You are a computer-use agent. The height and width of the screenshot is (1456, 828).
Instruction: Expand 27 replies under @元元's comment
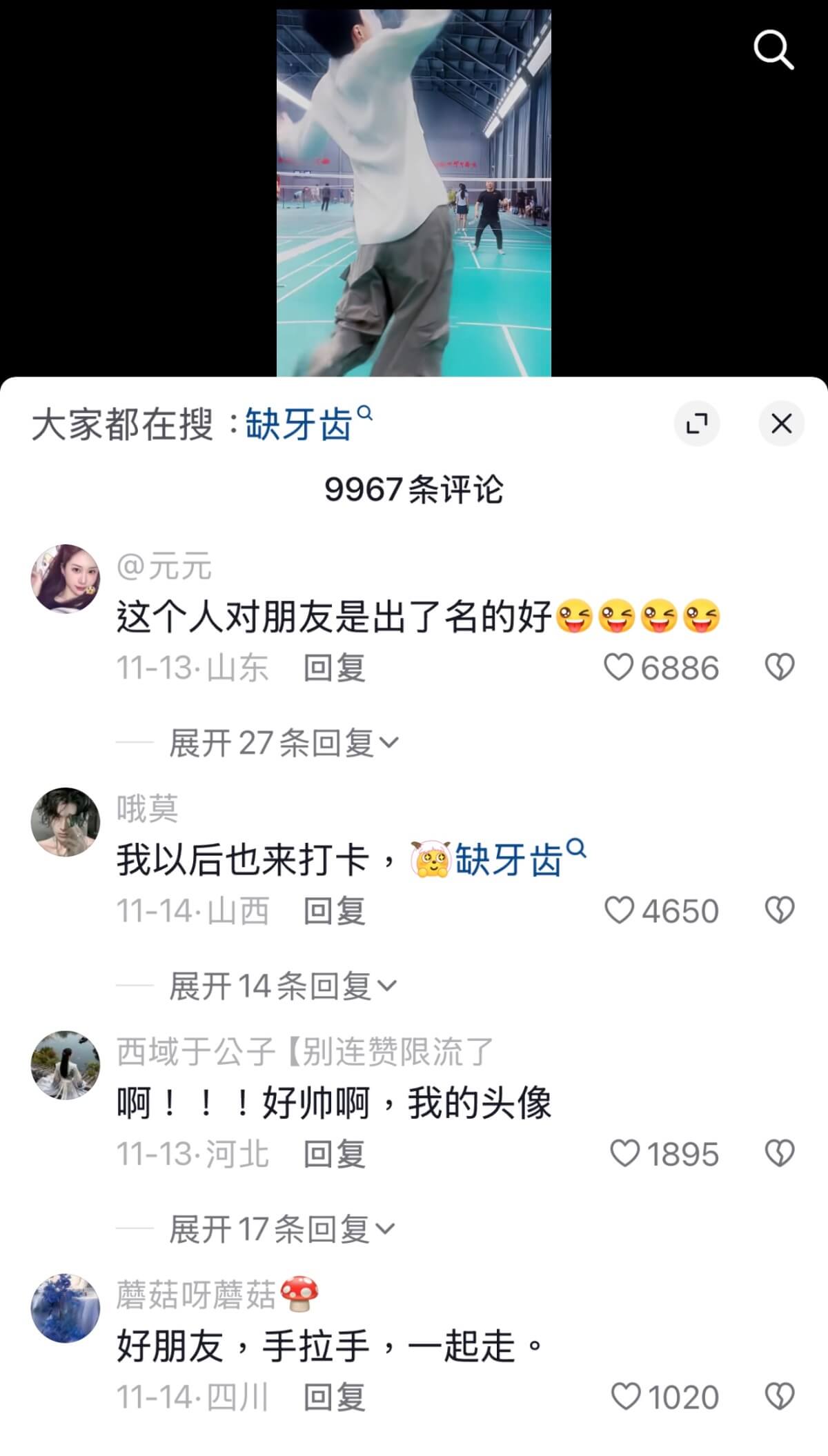[284, 743]
